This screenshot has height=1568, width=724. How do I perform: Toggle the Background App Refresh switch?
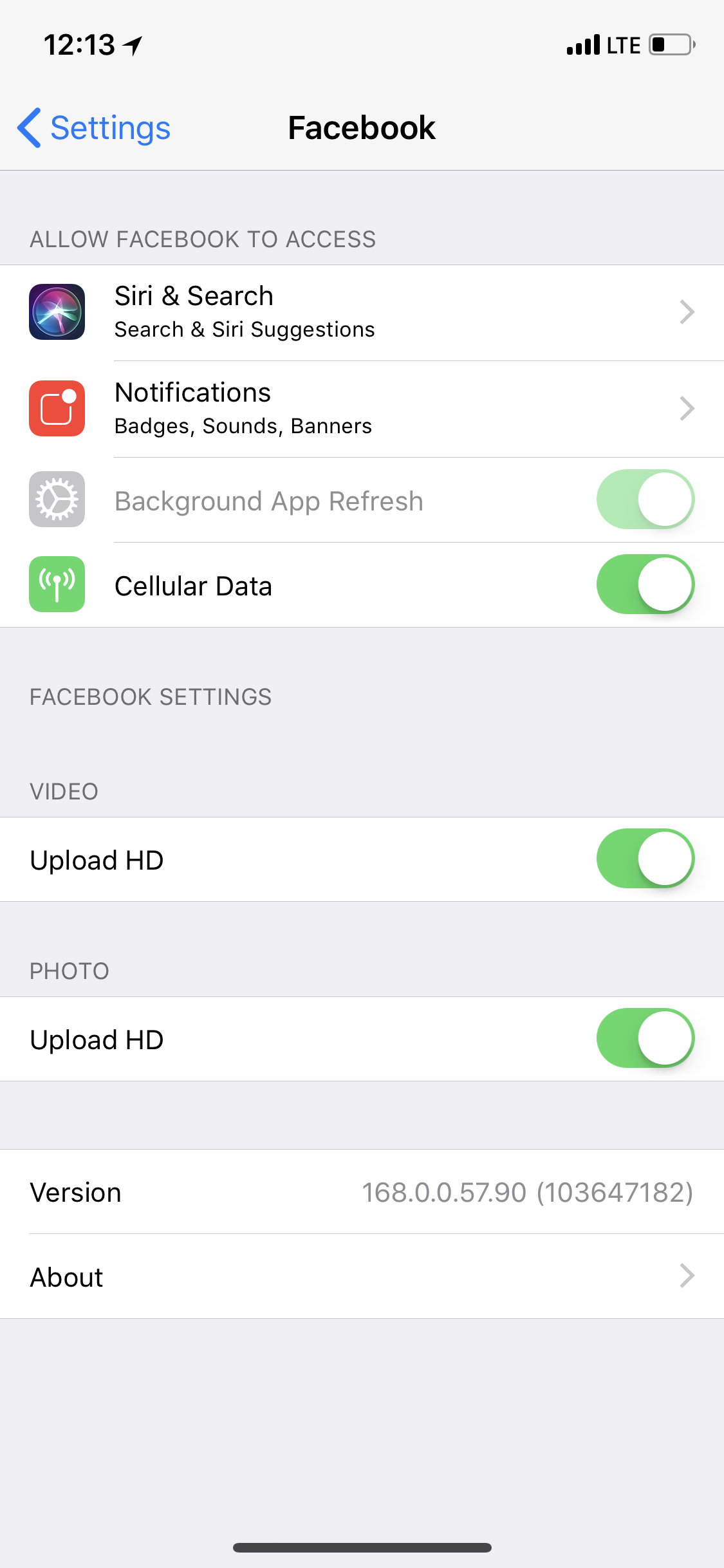(x=645, y=499)
